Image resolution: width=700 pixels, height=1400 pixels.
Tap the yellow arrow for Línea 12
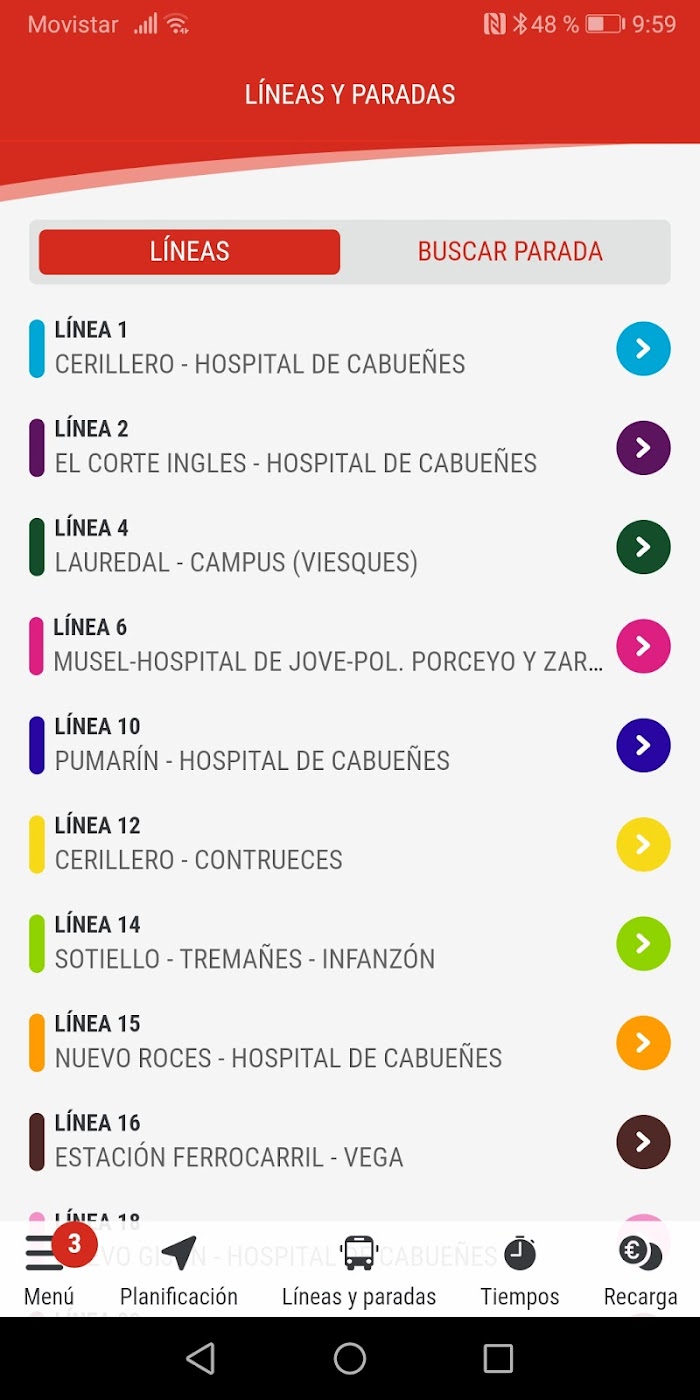tap(643, 845)
